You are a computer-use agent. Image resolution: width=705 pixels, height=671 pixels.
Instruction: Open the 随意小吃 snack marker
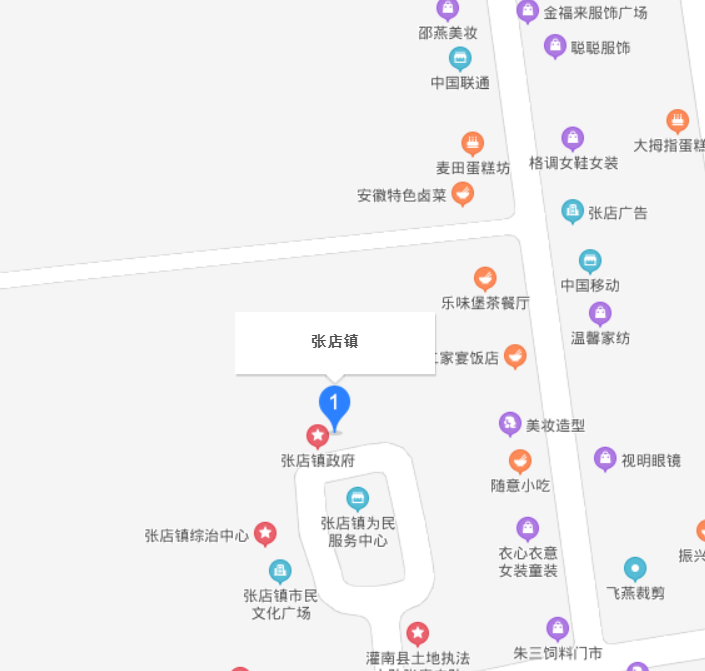click(520, 461)
